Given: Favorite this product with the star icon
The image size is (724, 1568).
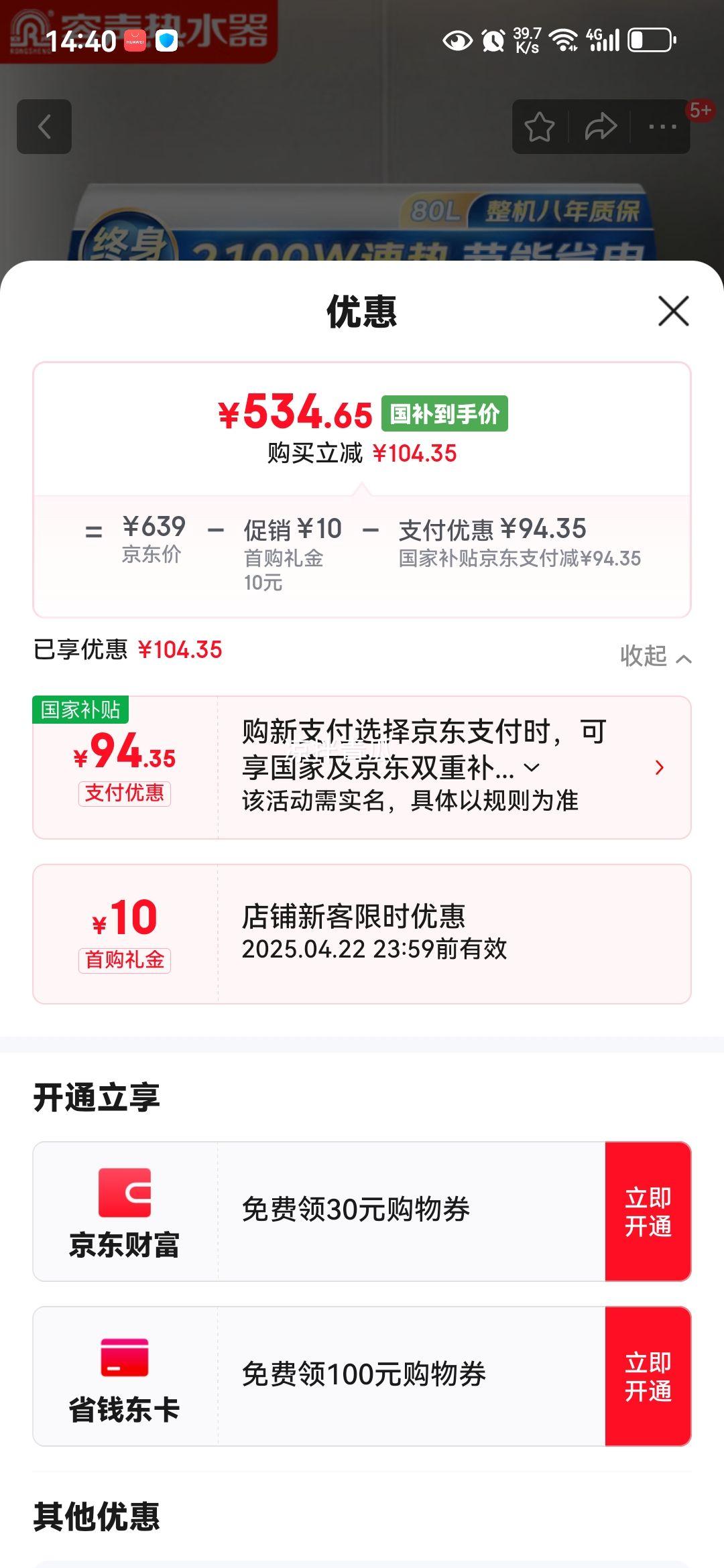Looking at the screenshot, I should point(540,127).
